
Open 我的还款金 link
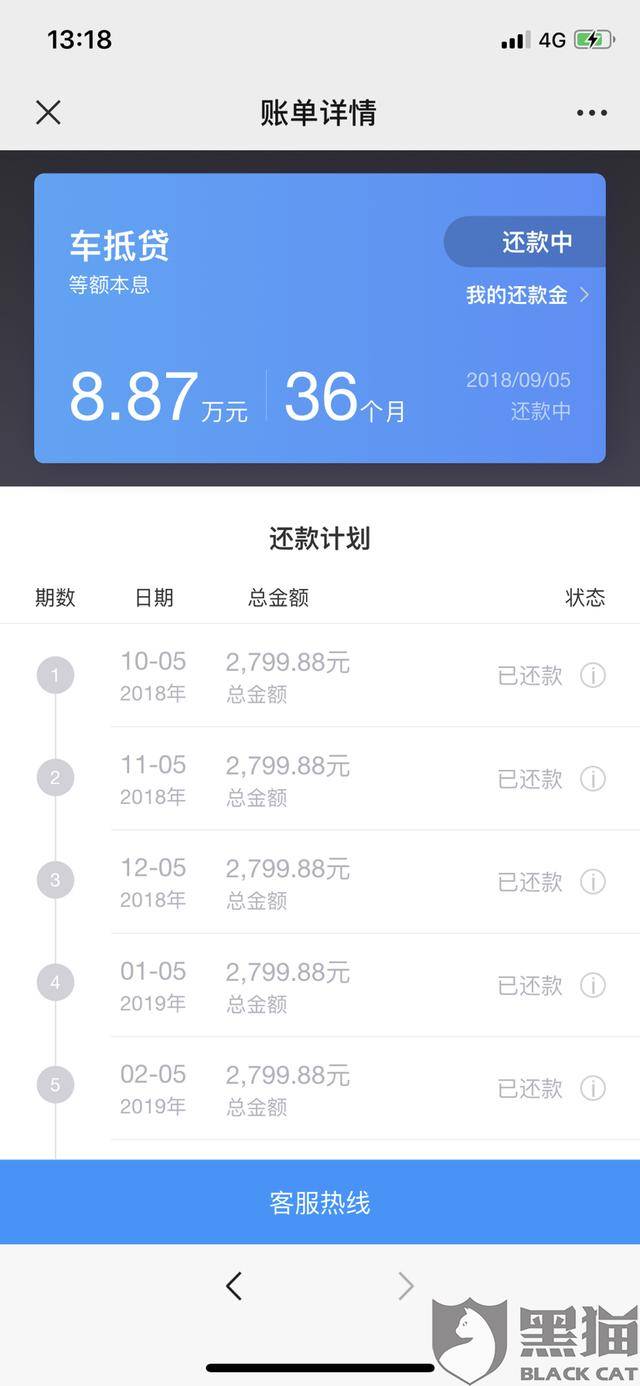pos(528,295)
